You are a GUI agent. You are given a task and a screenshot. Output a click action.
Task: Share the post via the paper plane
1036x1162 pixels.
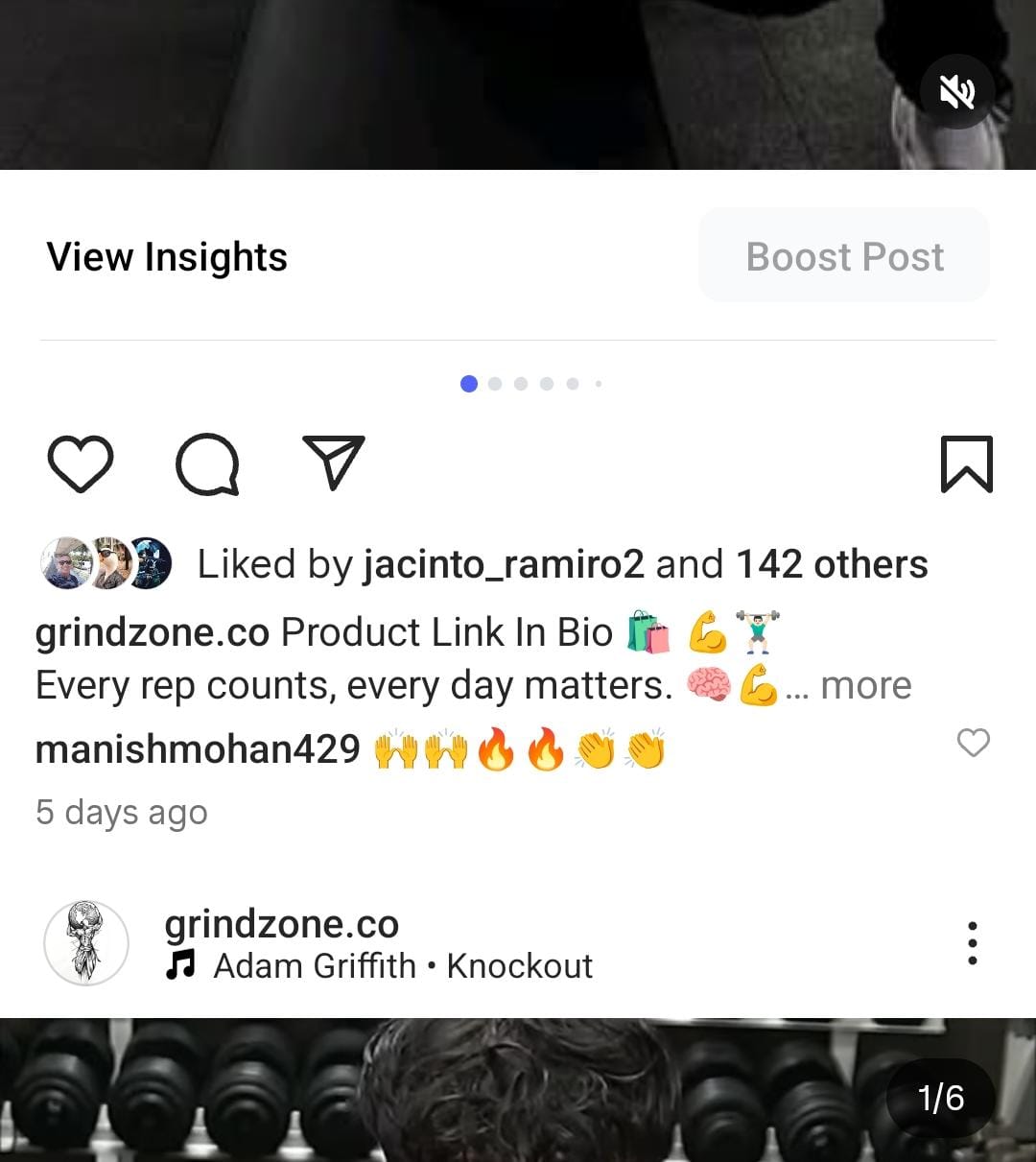pos(333,462)
